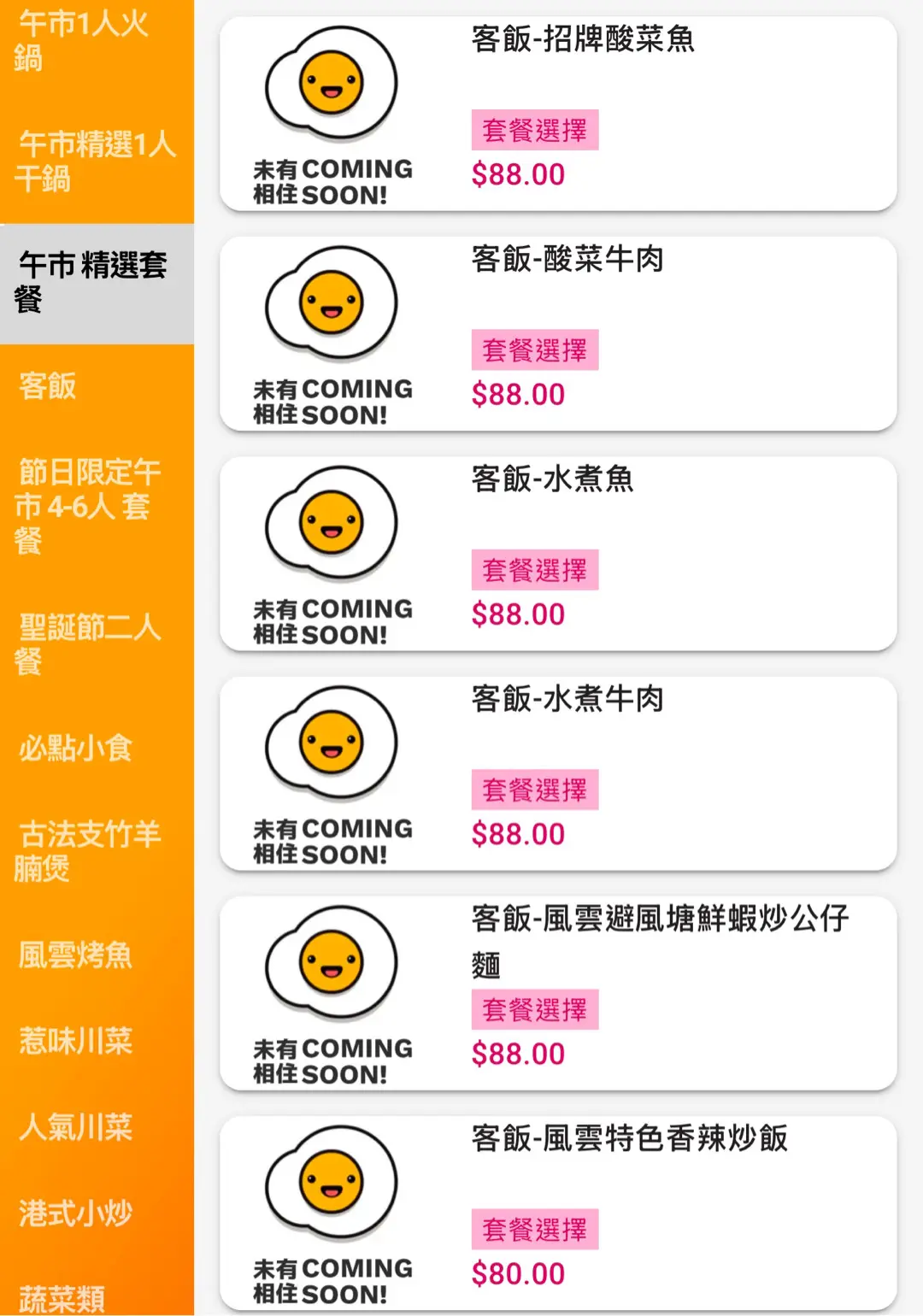This screenshot has width=923, height=1316.
Task: Choose 套餐選擇 under 客飯-水煮牛肉
Action: (x=535, y=790)
